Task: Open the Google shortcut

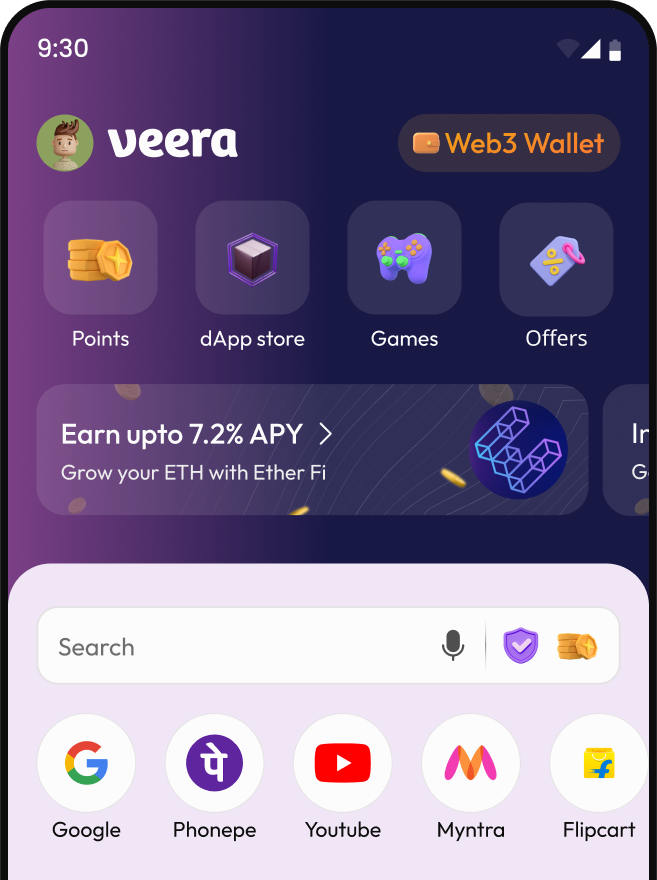Action: (86, 764)
